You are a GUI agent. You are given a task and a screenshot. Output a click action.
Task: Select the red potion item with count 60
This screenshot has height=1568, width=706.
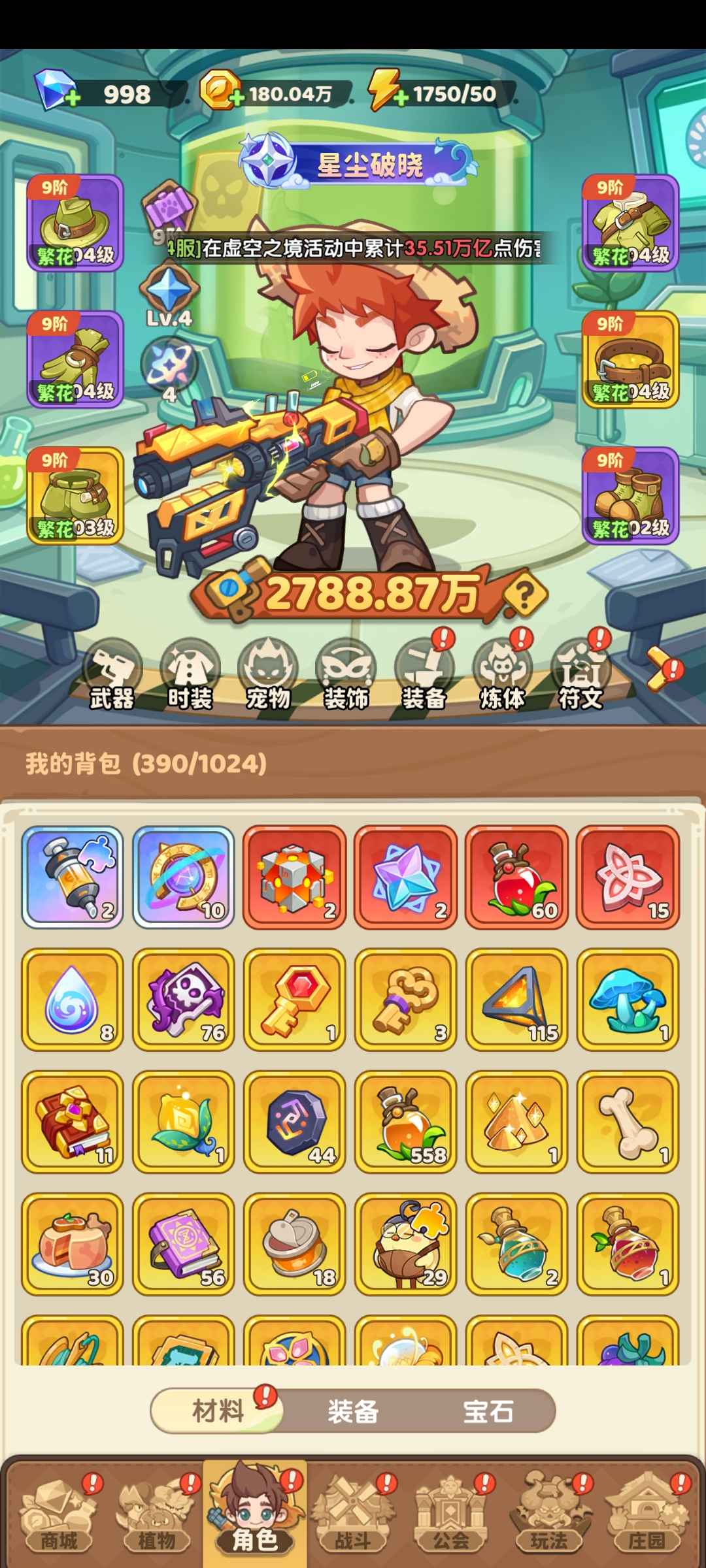516,877
